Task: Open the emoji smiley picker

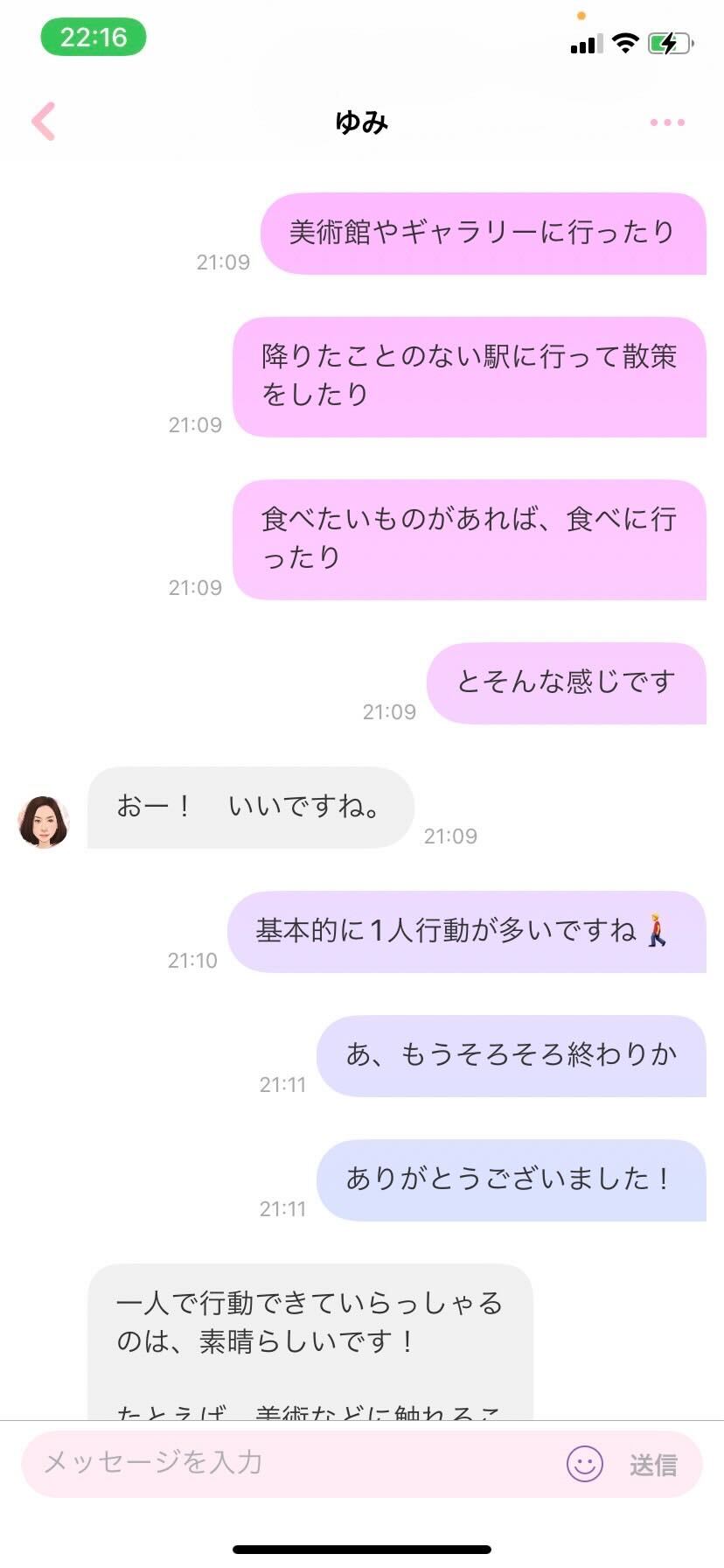Action: 585,1463
